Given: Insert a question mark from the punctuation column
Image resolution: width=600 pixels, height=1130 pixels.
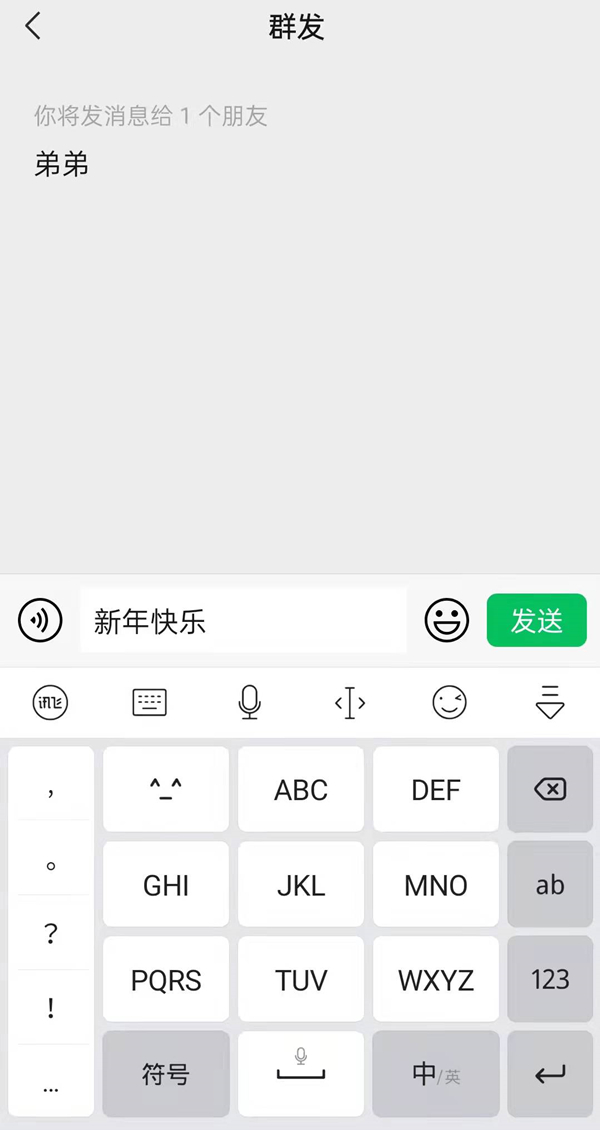Looking at the screenshot, I should coord(51,933).
